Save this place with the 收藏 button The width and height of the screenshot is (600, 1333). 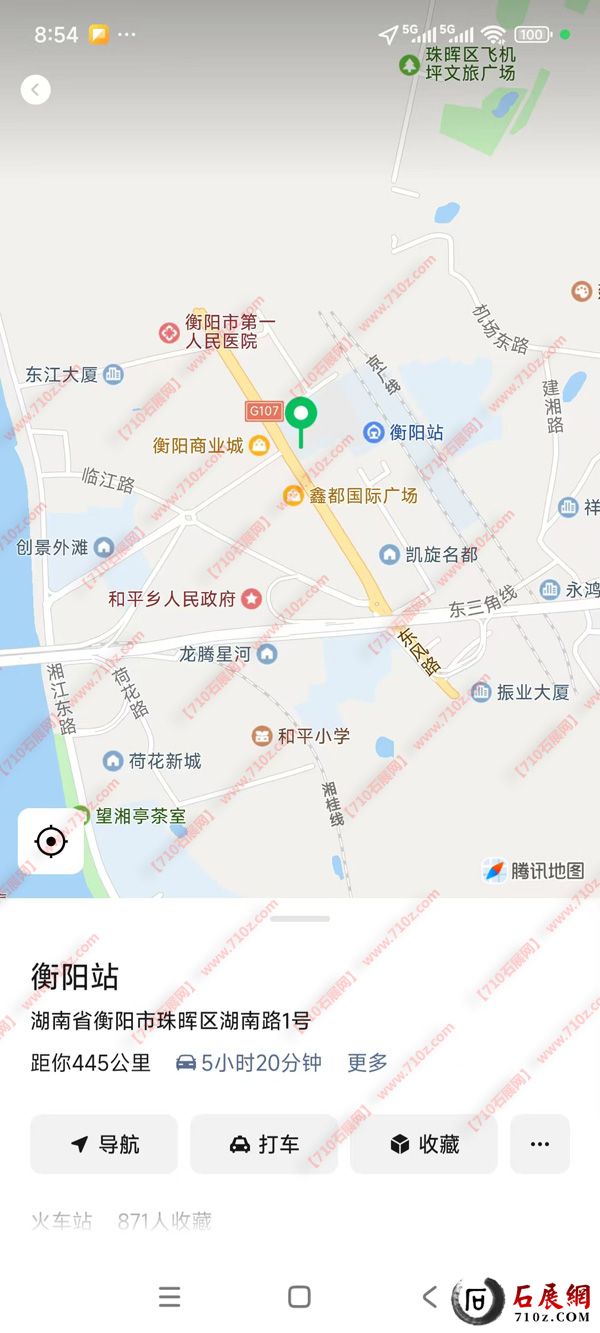[424, 1144]
